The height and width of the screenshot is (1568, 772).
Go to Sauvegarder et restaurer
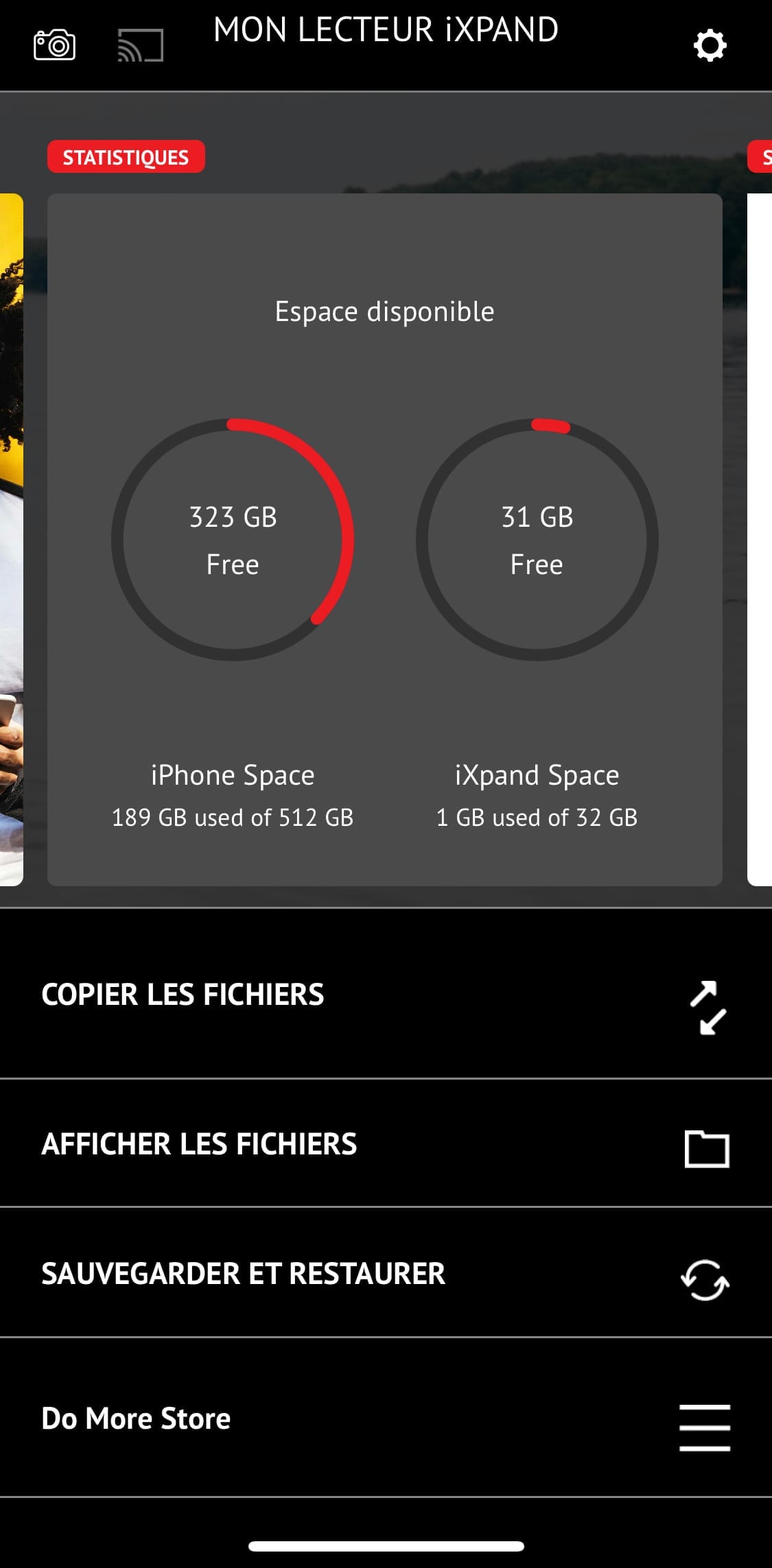click(386, 1274)
